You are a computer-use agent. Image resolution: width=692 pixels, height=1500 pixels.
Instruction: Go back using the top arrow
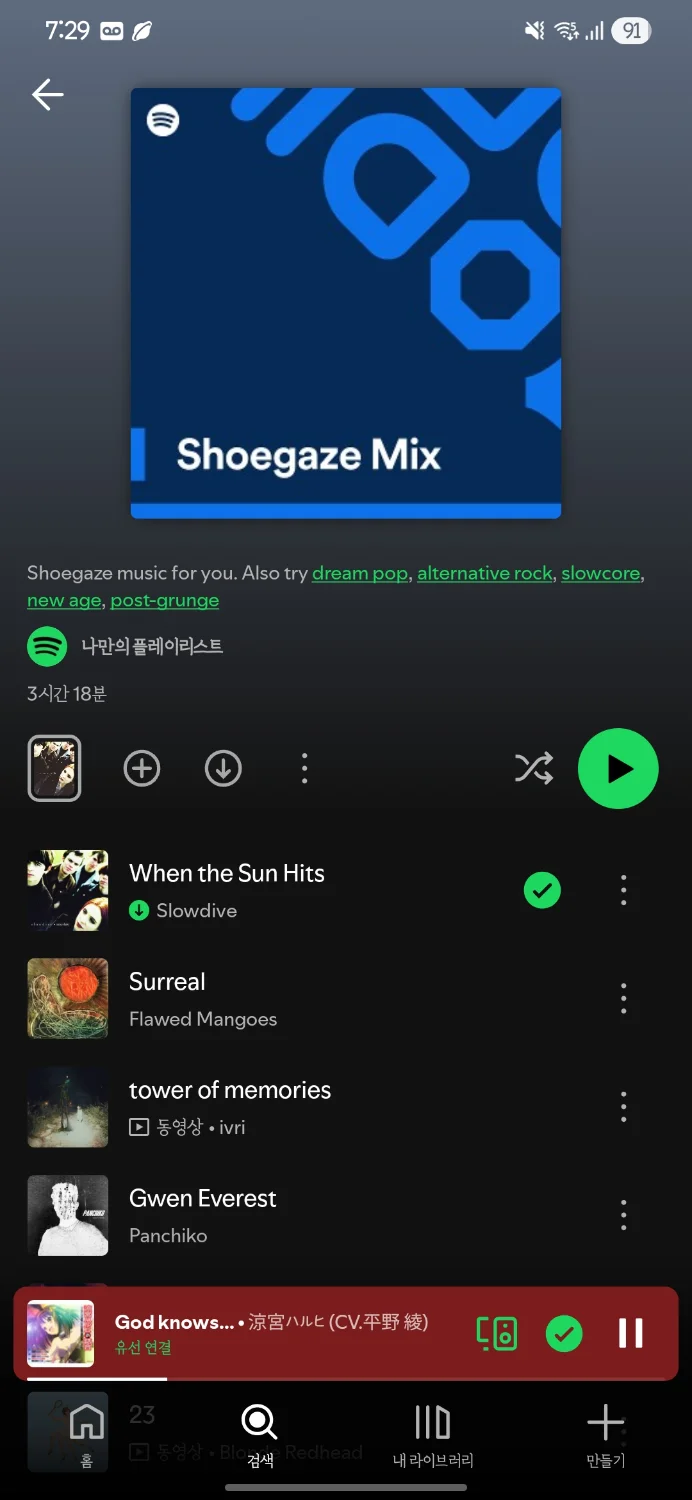point(47,95)
